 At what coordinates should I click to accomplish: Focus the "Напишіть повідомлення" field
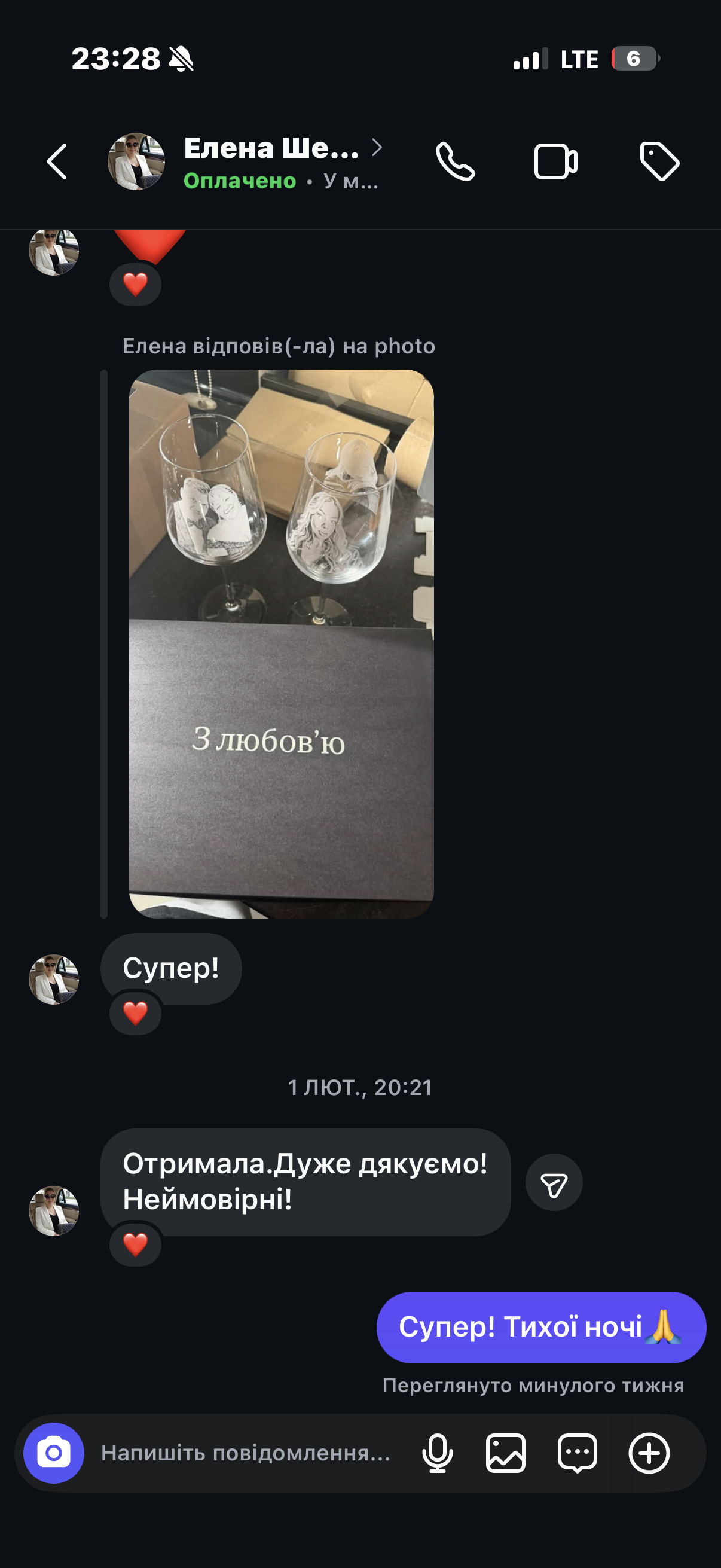coord(246,1453)
